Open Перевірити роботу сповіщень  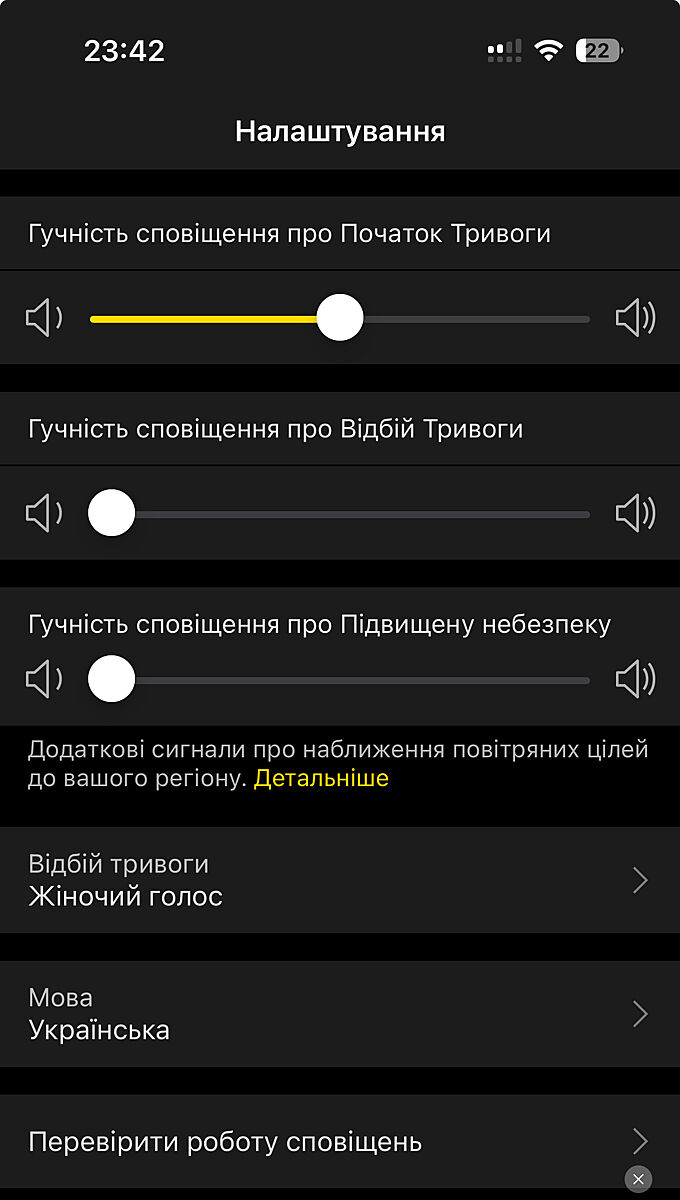click(x=340, y=1141)
